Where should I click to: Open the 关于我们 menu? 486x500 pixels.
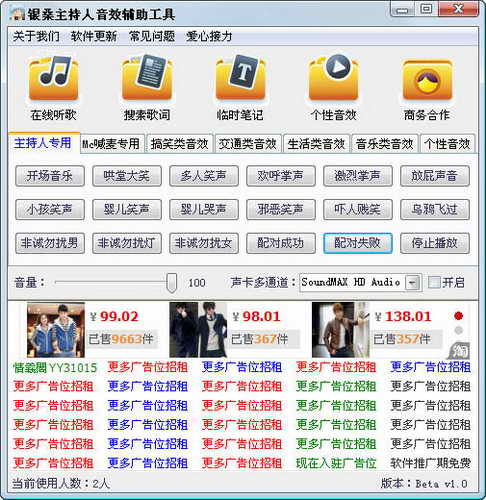(x=36, y=36)
